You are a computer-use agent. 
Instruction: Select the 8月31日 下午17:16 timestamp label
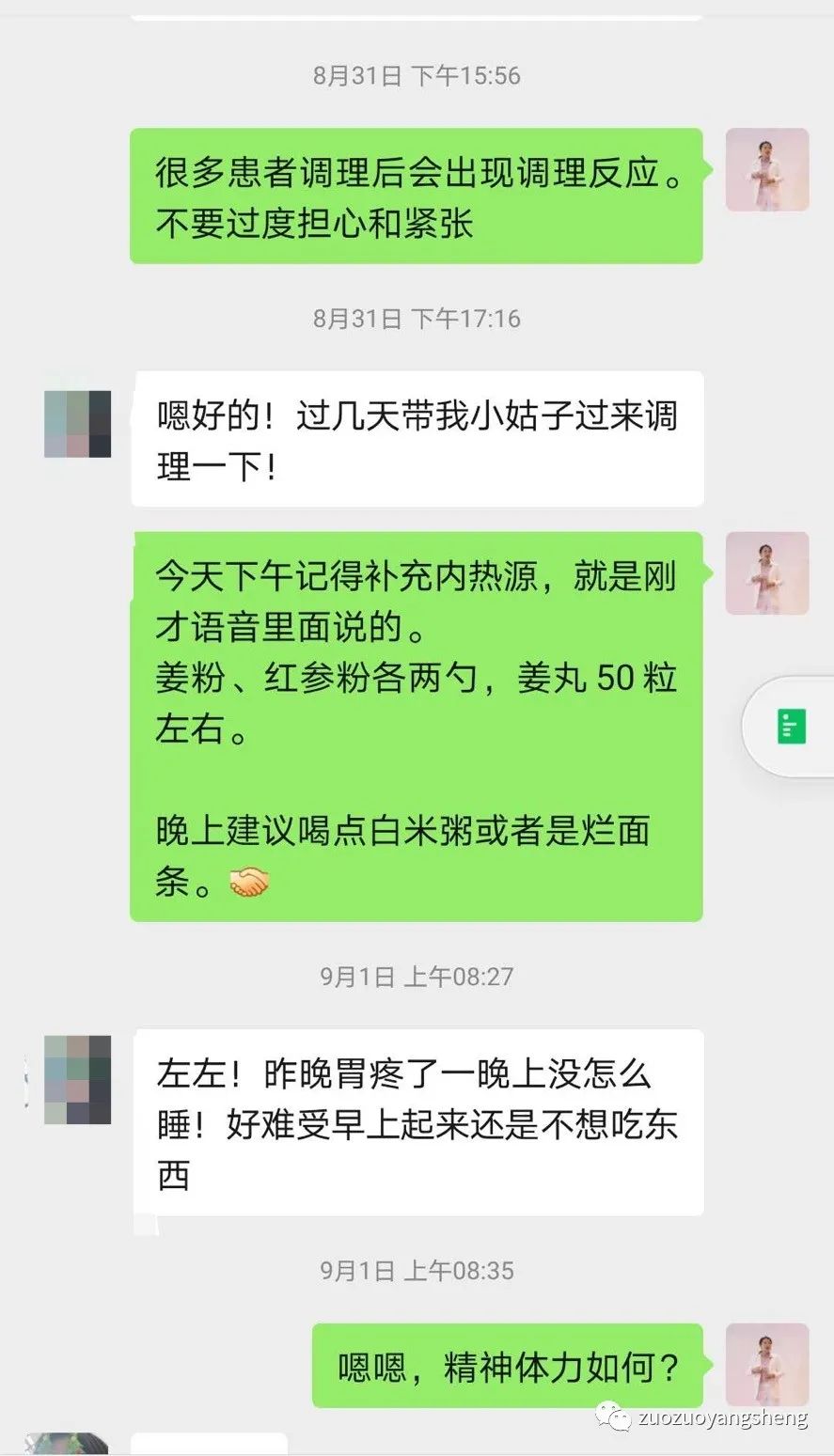point(417,319)
